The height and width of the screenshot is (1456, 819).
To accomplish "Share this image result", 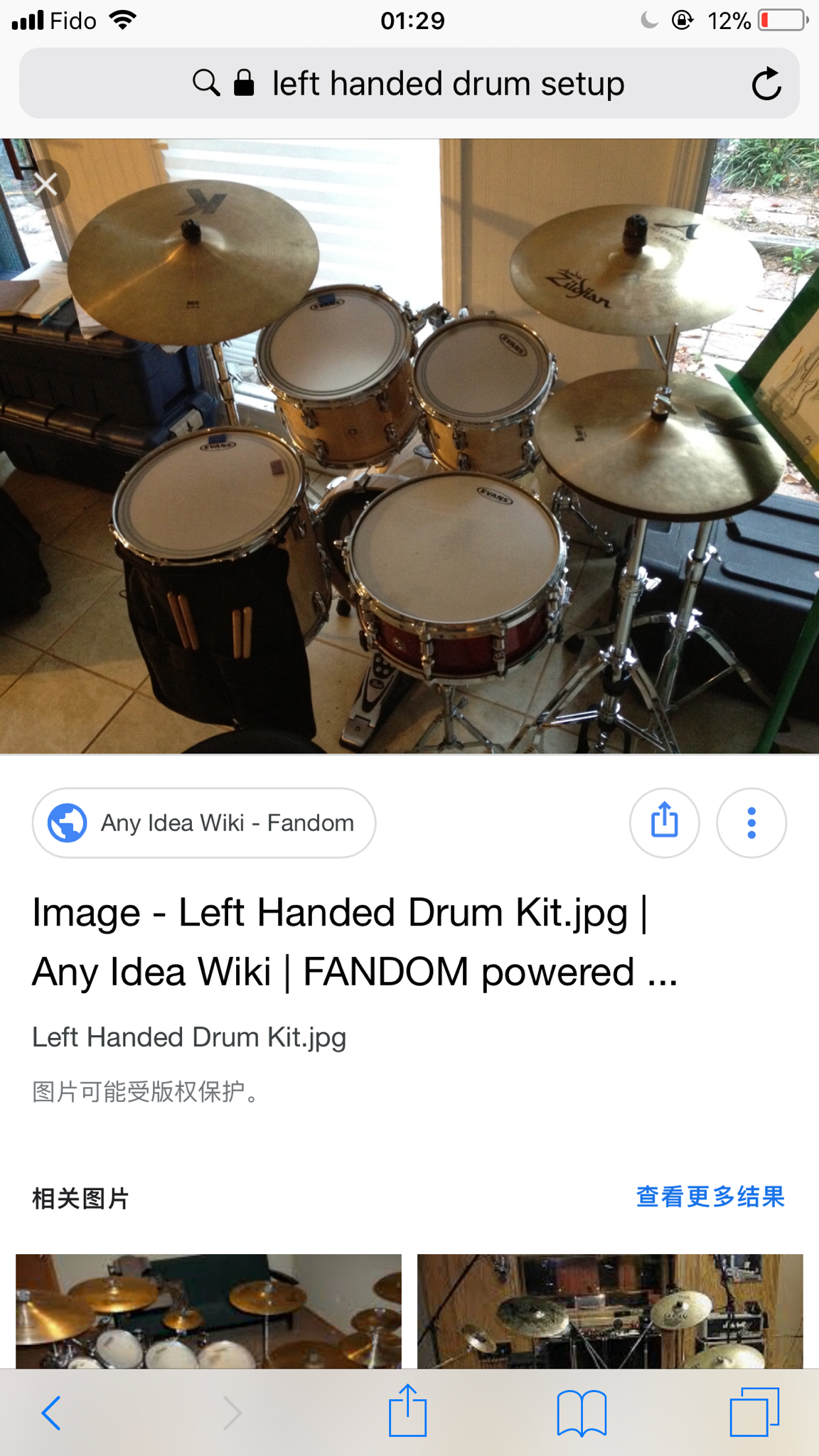I will 665,823.
